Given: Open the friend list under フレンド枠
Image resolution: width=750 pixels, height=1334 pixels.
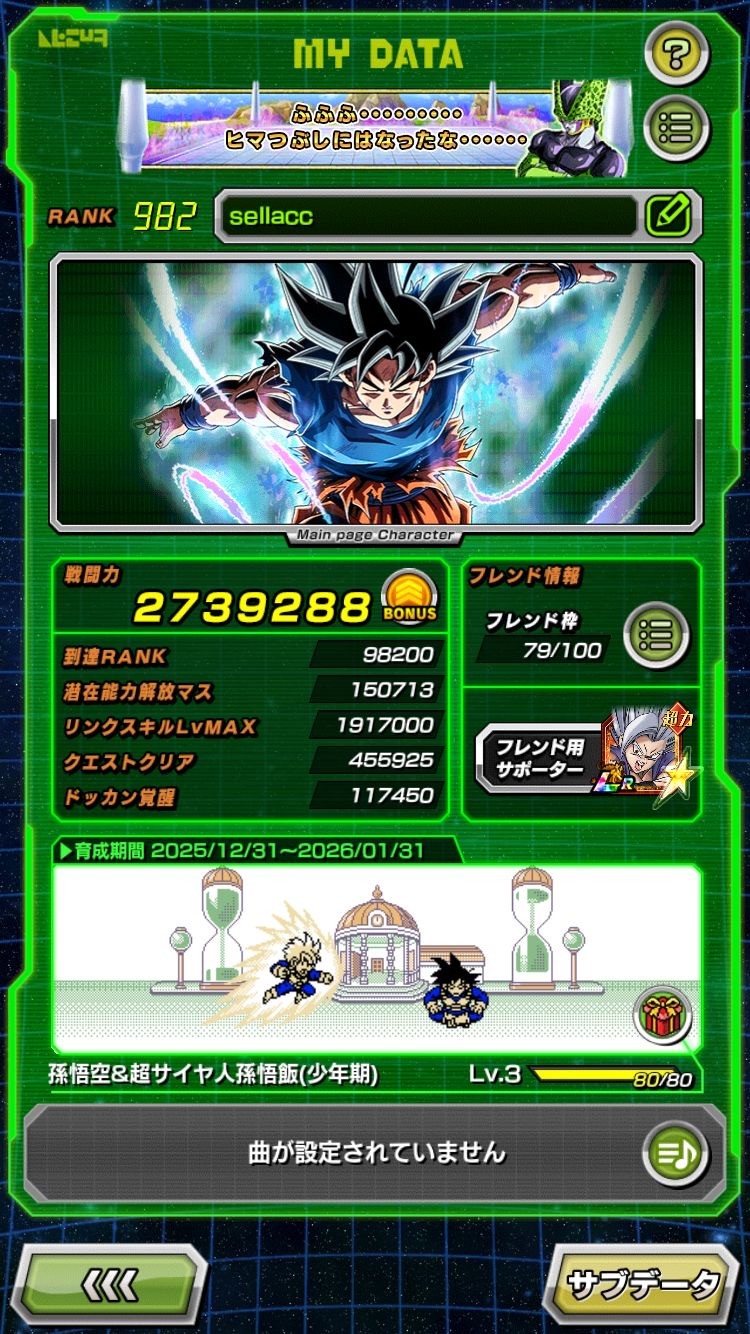Looking at the screenshot, I should [x=656, y=634].
